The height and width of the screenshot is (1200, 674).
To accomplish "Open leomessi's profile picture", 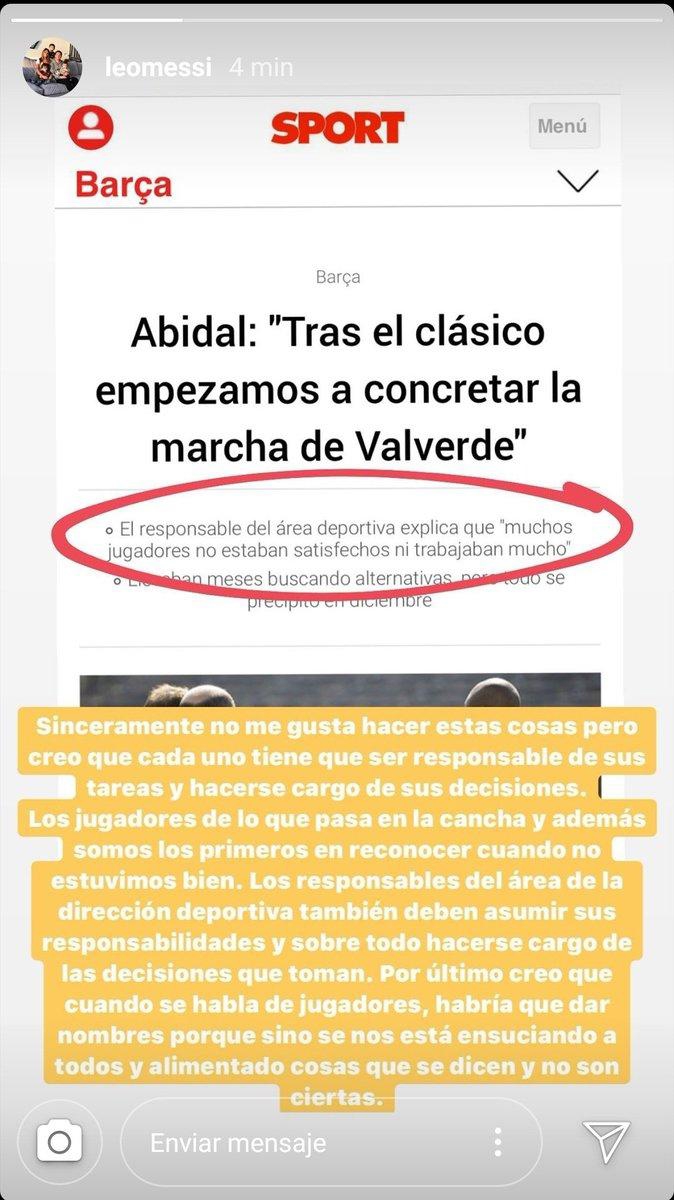I will 52,67.
